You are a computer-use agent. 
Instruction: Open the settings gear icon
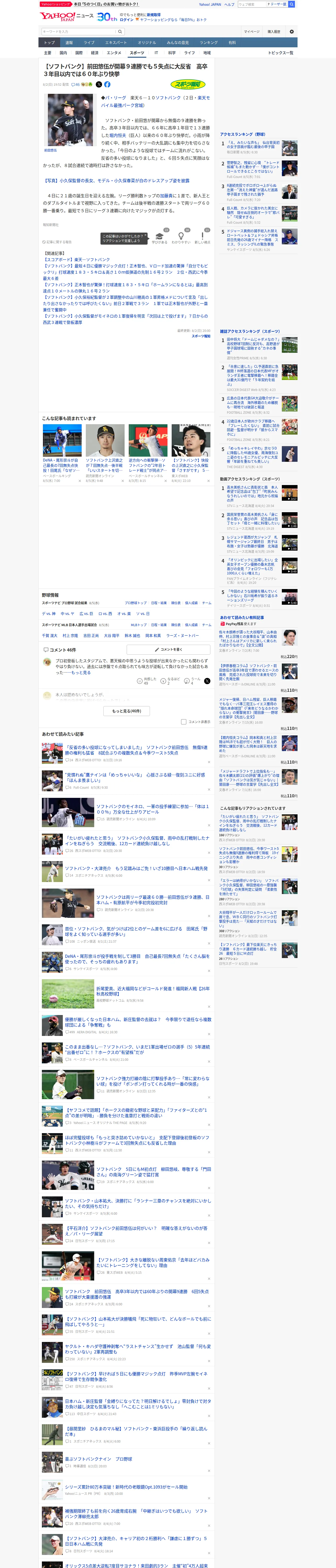tap(292, 32)
